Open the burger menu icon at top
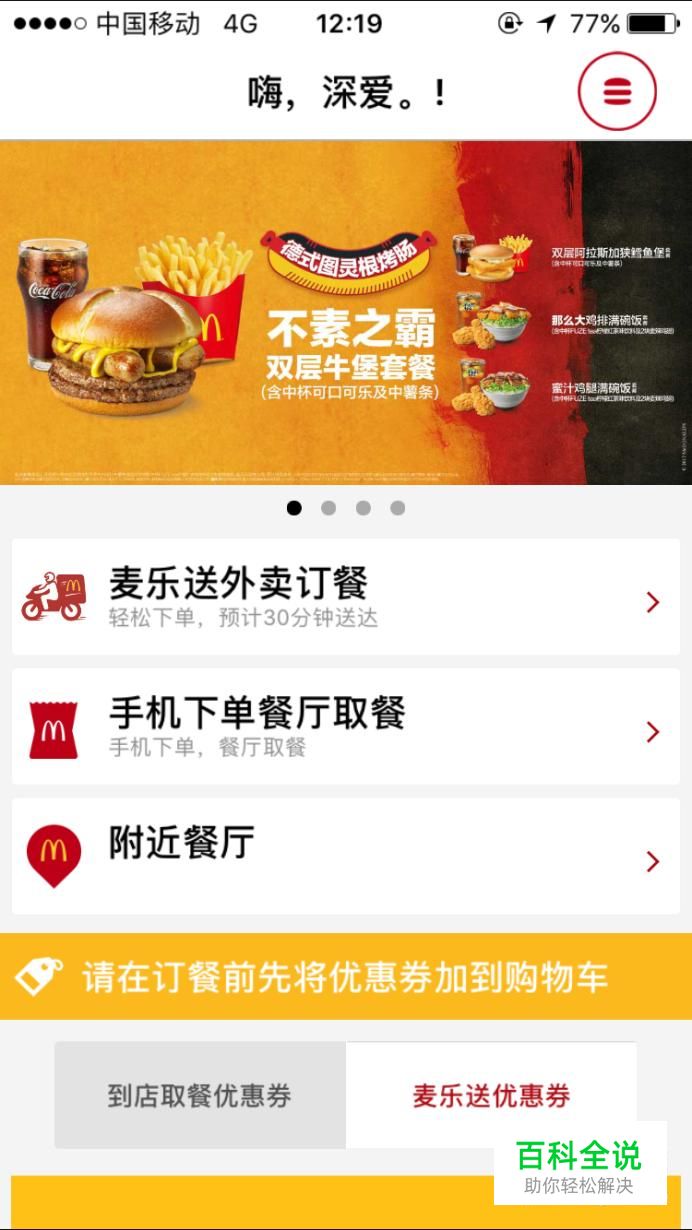 coord(617,92)
